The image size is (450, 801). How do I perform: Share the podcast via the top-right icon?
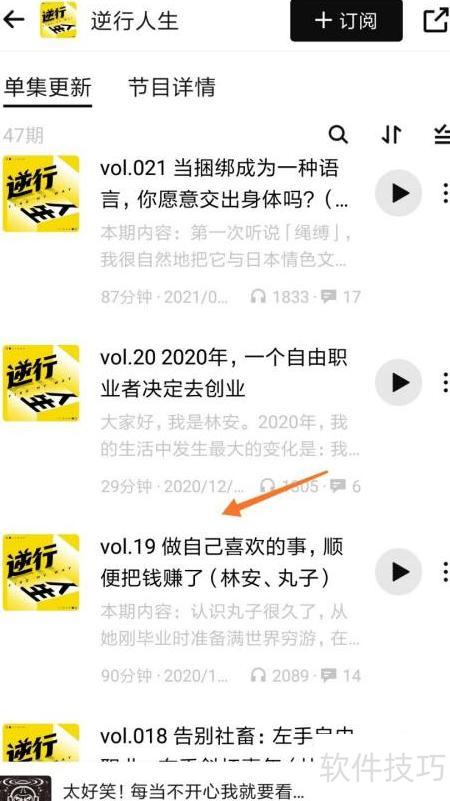tap(436, 20)
